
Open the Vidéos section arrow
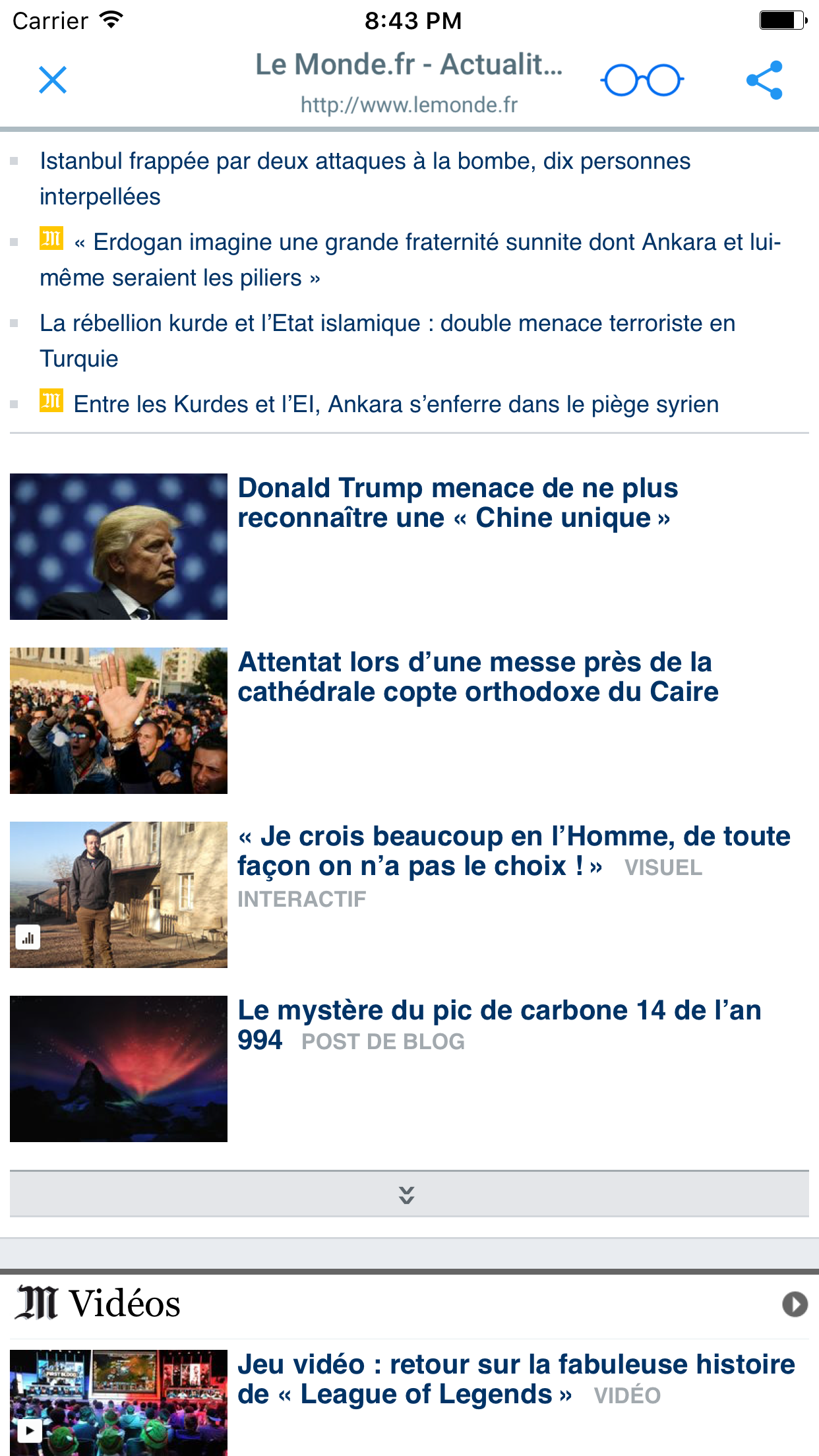pyautogui.click(x=795, y=1304)
